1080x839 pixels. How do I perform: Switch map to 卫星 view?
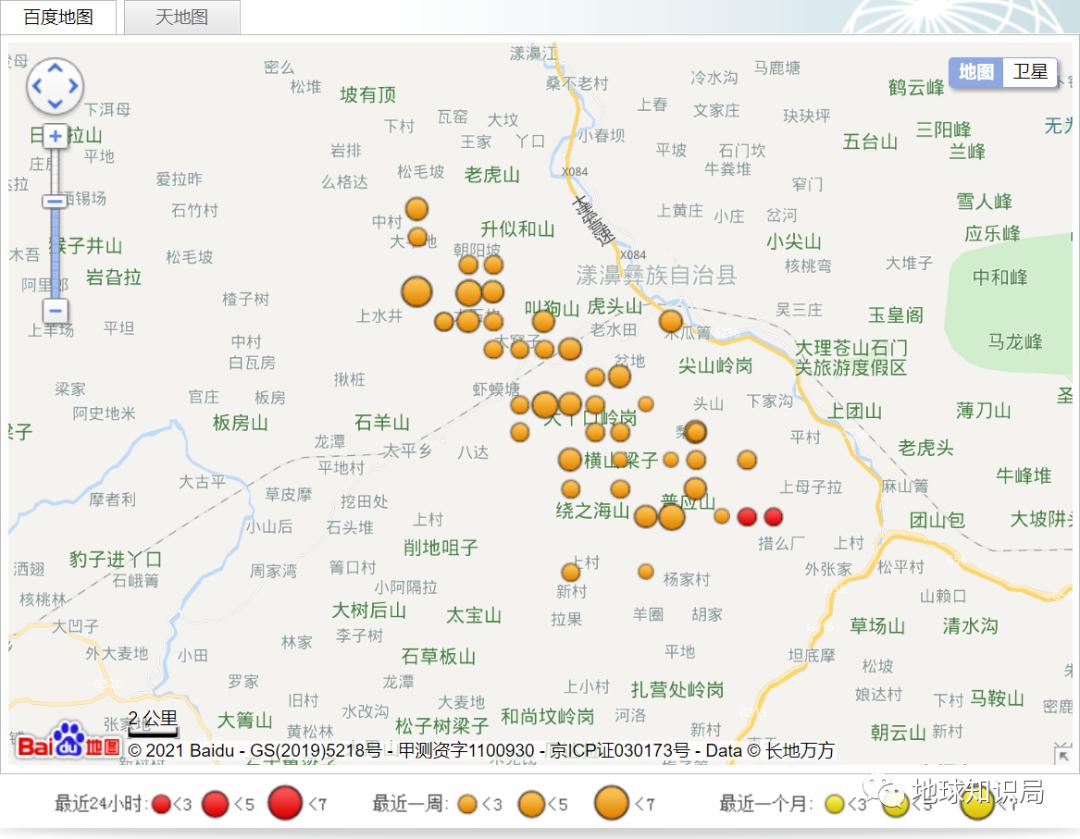pos(1030,72)
